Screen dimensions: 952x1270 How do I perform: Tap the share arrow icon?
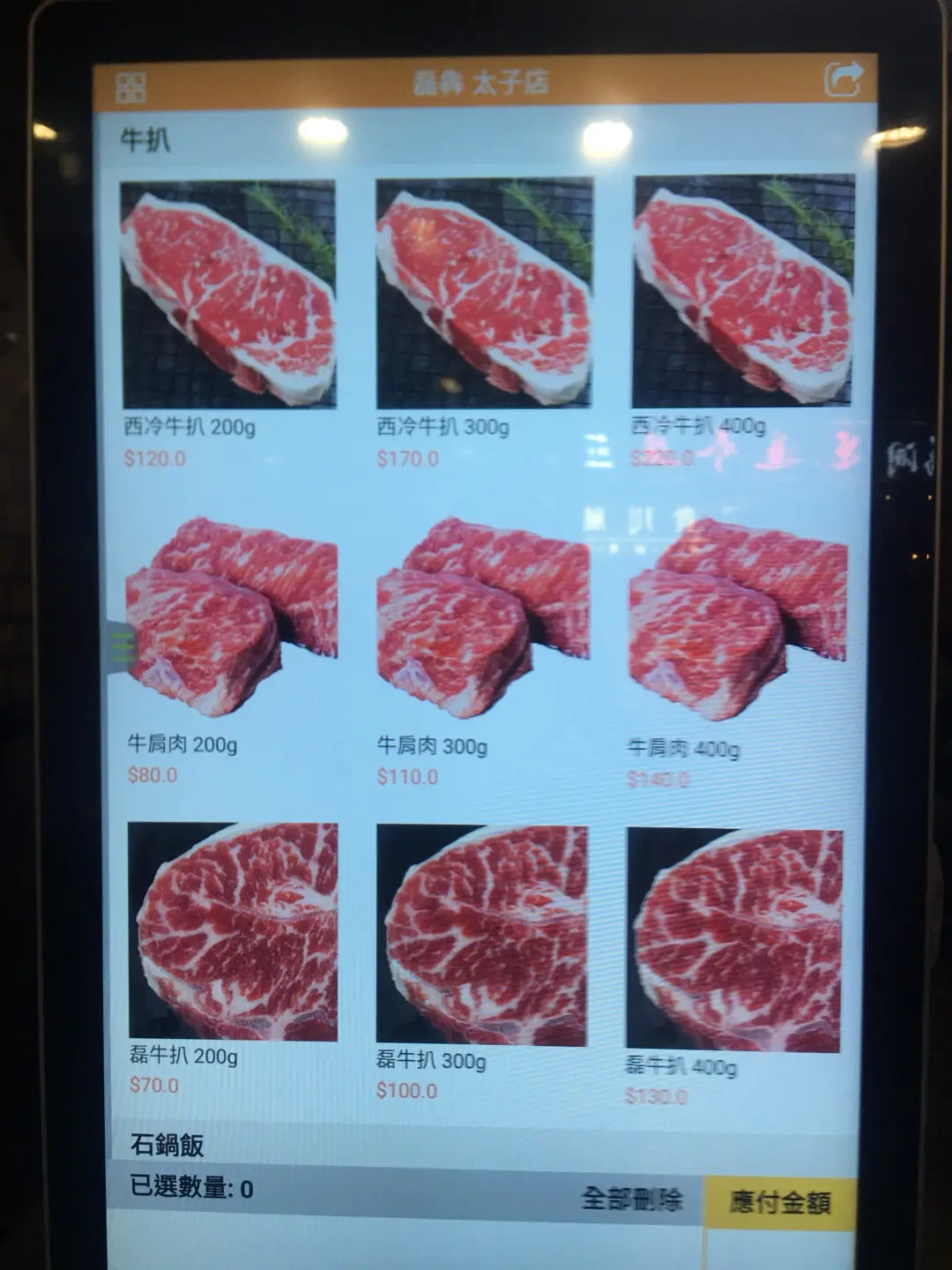coord(843,79)
